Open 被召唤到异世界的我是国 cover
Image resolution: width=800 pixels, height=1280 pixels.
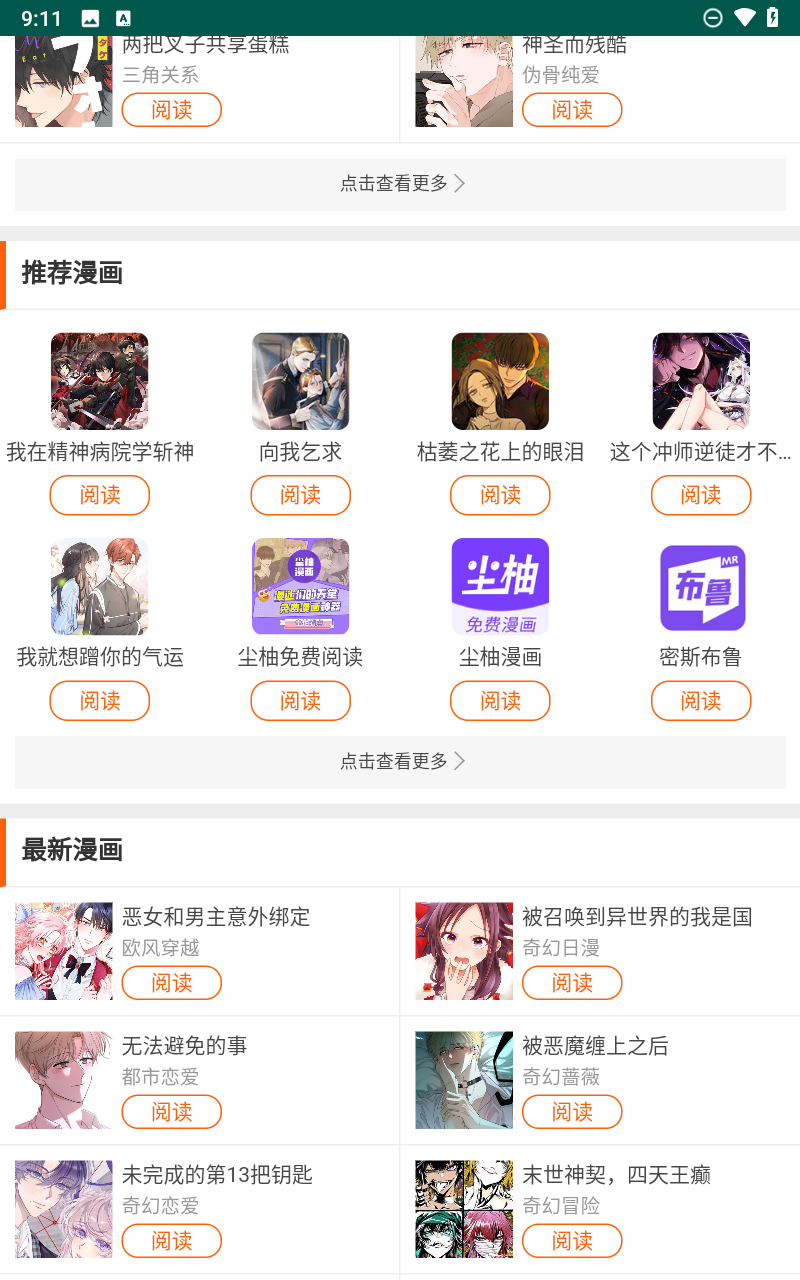click(464, 951)
